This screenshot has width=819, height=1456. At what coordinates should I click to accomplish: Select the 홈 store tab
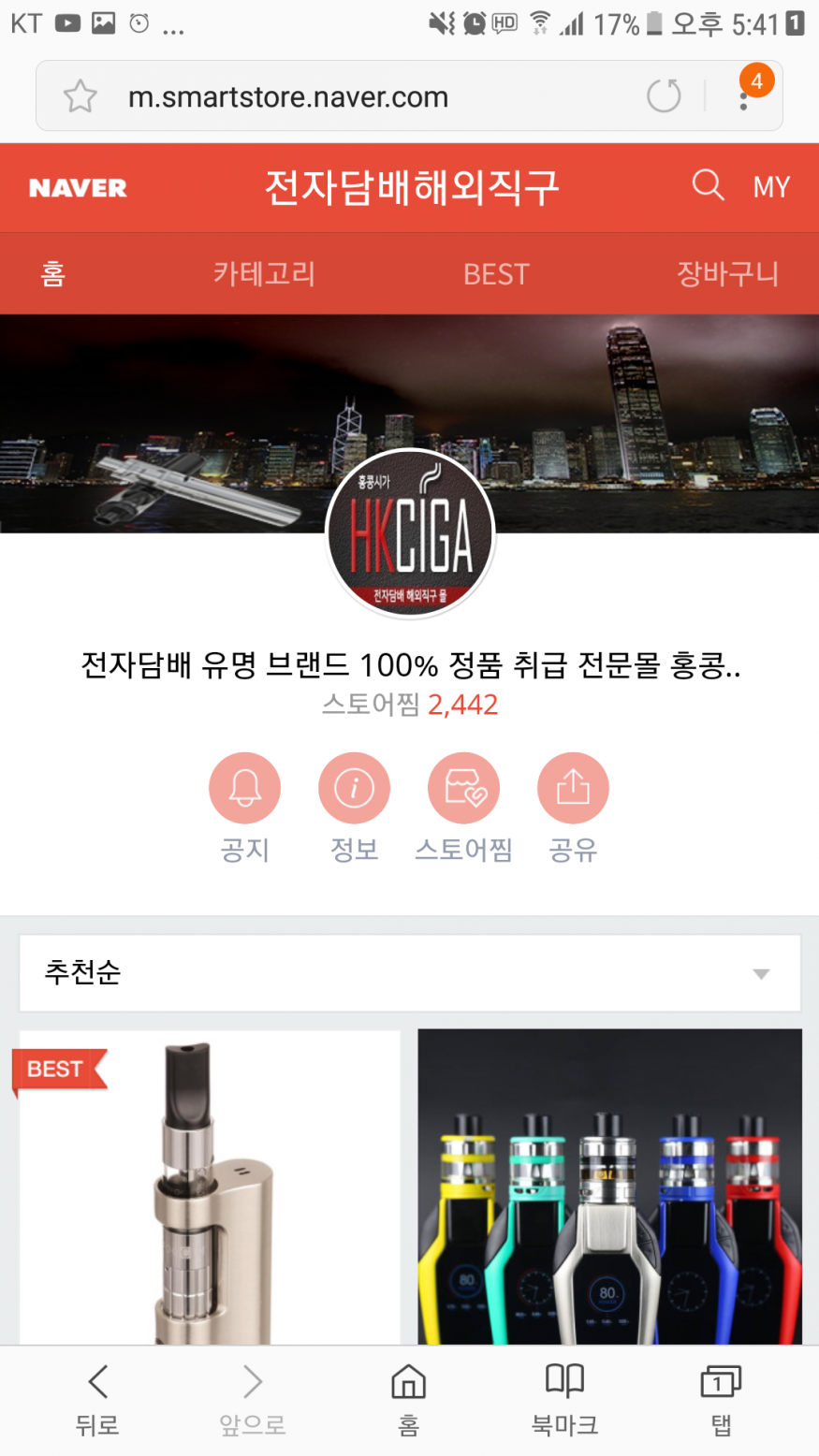point(52,274)
